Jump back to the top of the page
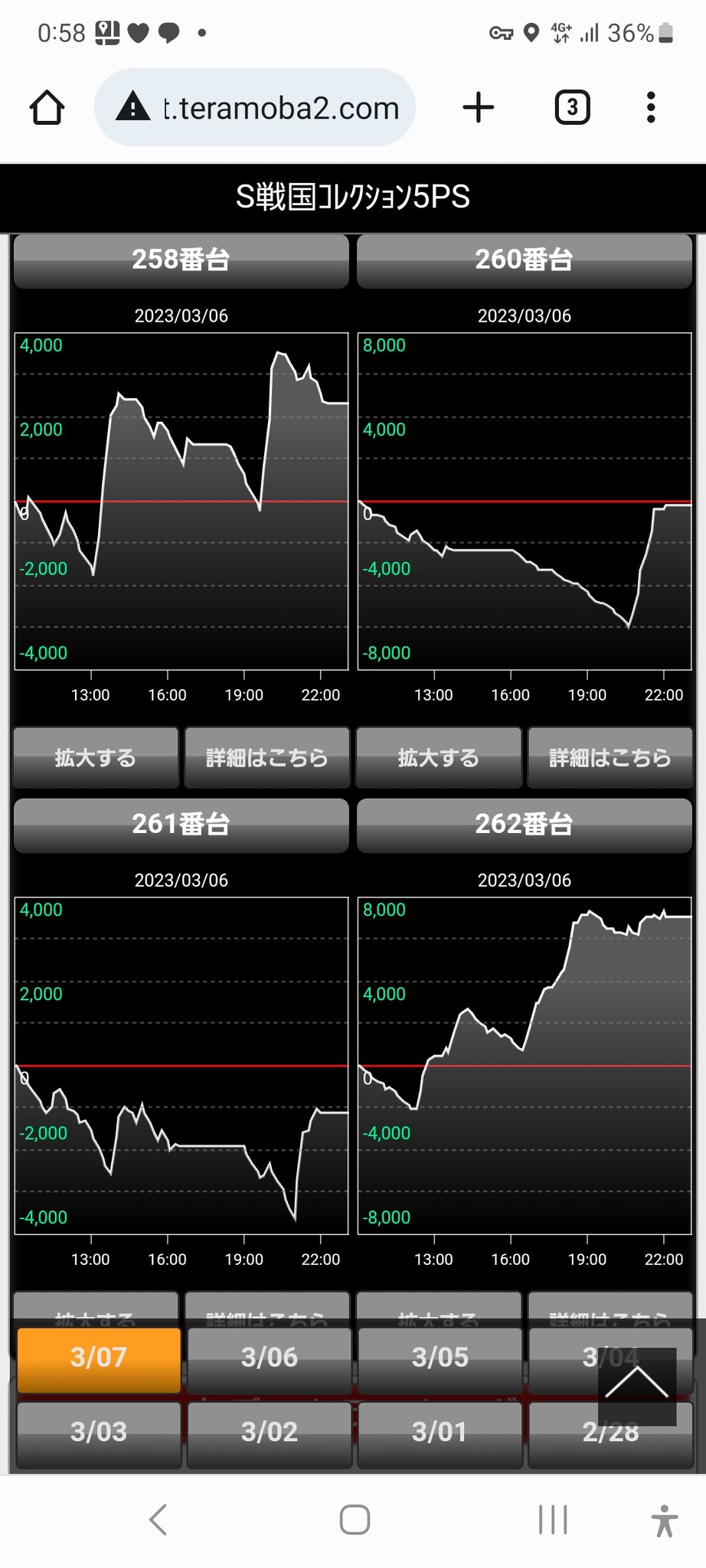Screen dimensions: 706x1568 [637, 1385]
